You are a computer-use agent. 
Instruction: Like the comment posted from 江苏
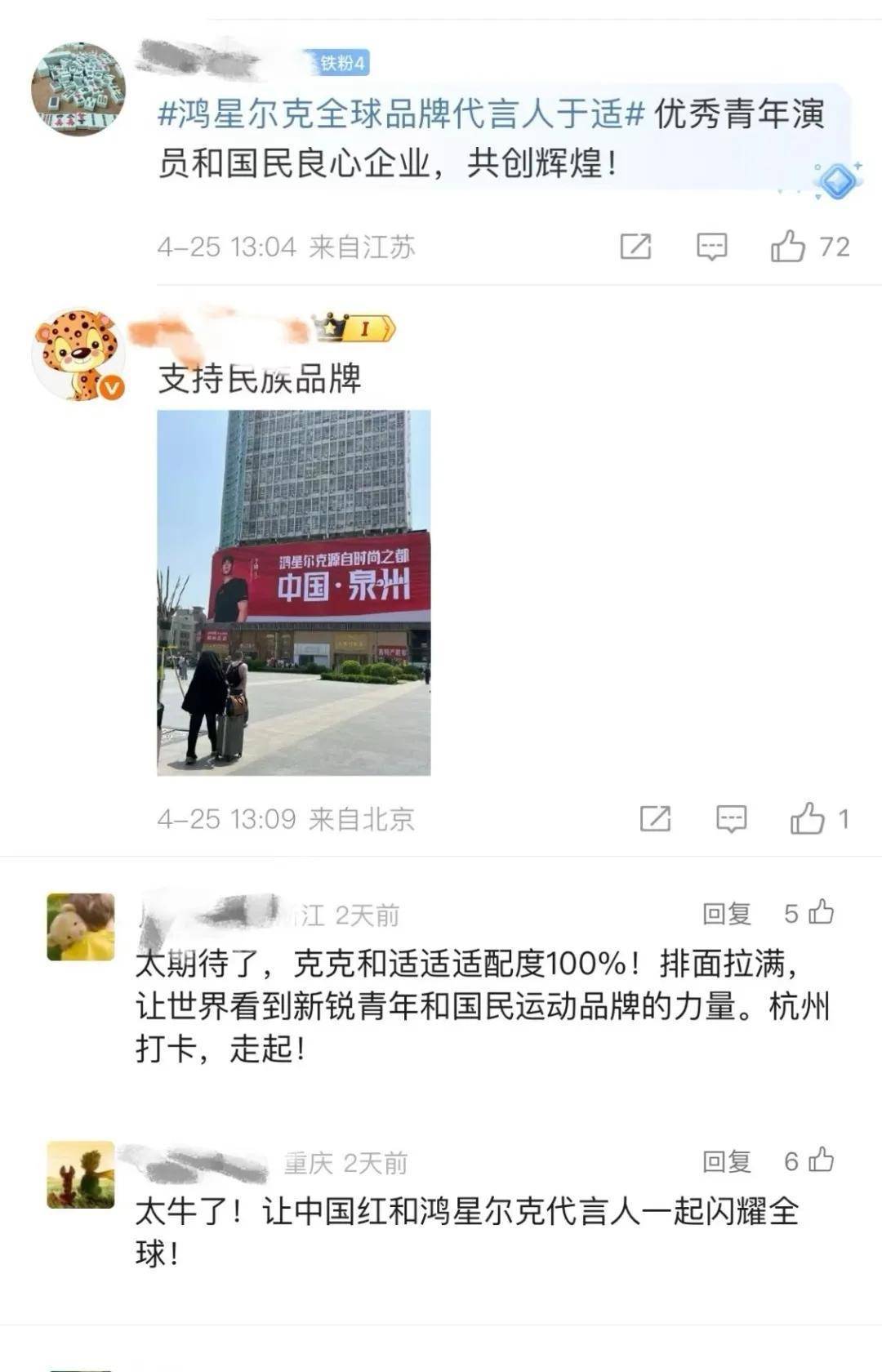tap(788, 246)
